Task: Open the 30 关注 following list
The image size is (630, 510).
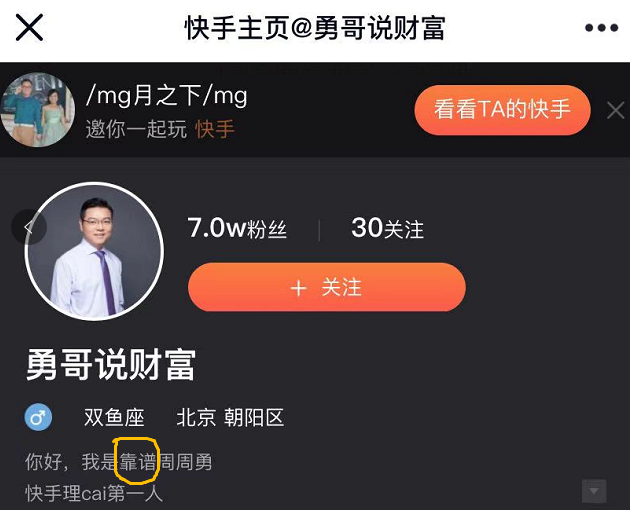Action: click(387, 229)
